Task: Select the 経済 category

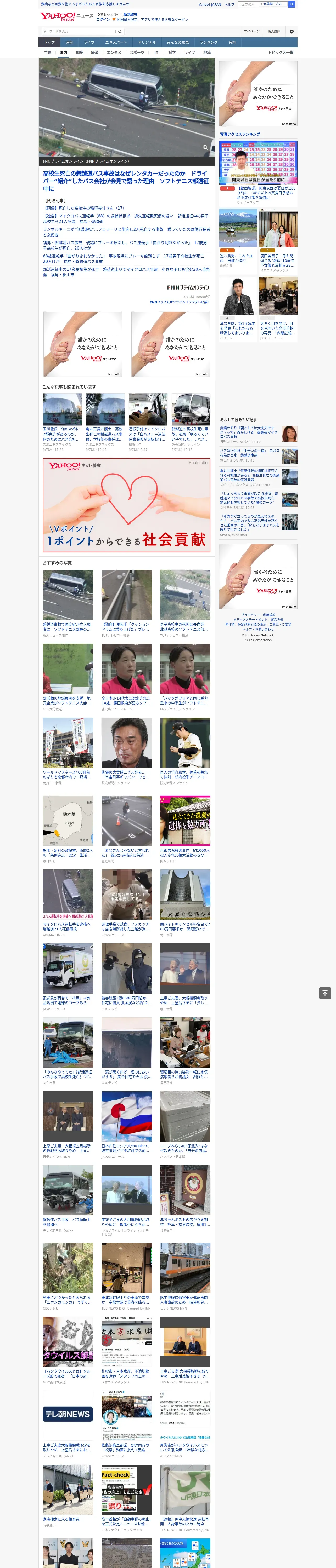Action: tap(94, 52)
